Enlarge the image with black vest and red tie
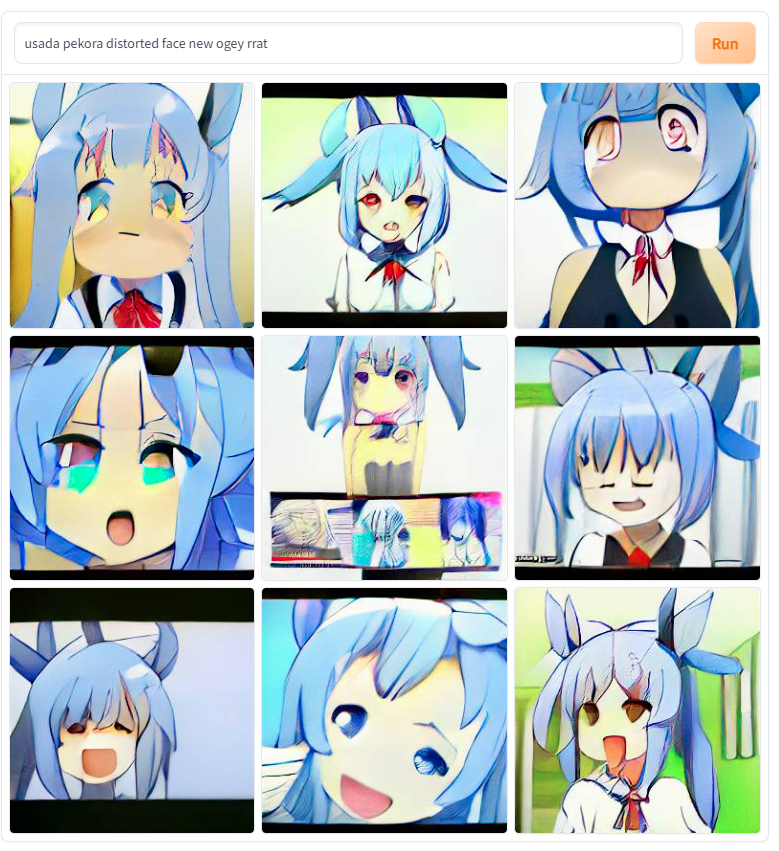779x851 pixels. pos(637,206)
